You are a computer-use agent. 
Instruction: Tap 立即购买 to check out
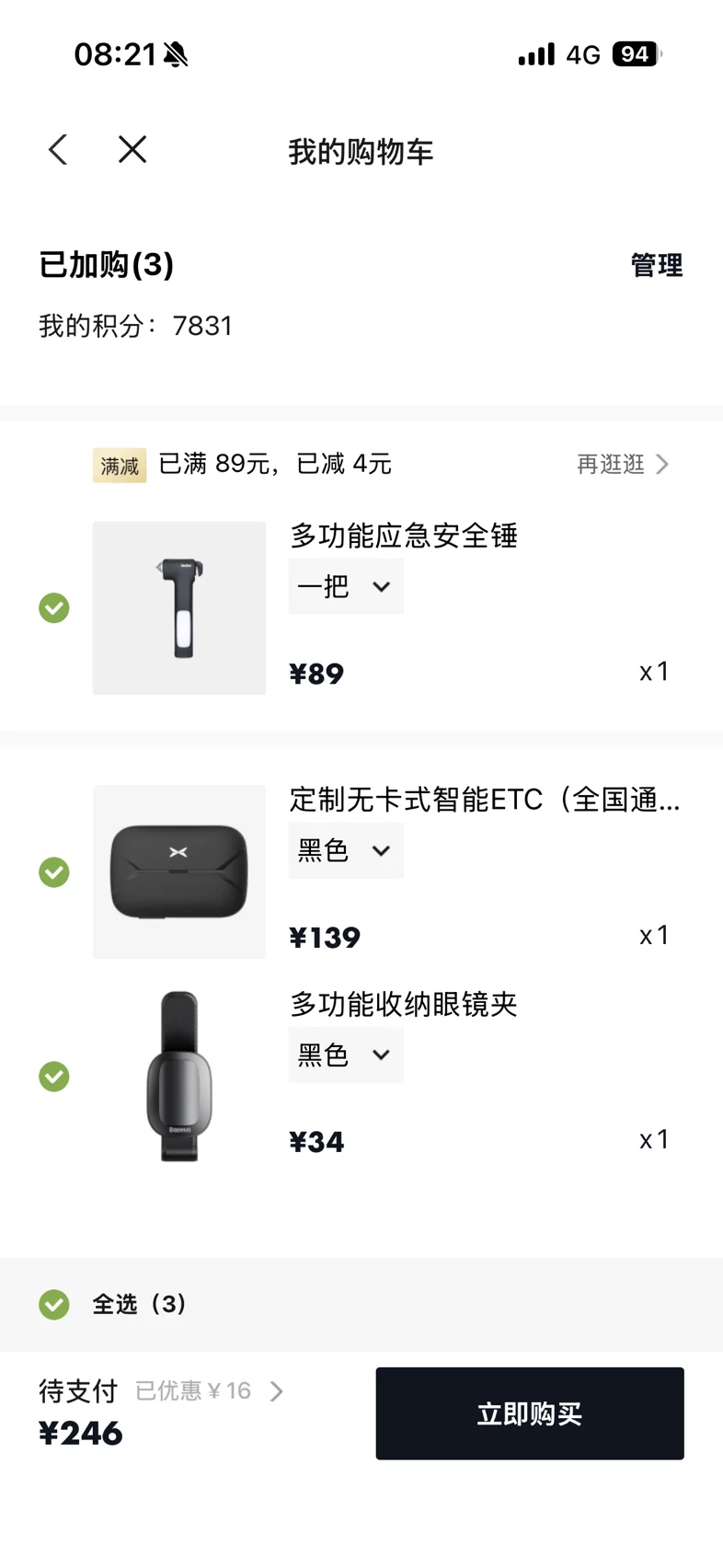pos(529,1413)
